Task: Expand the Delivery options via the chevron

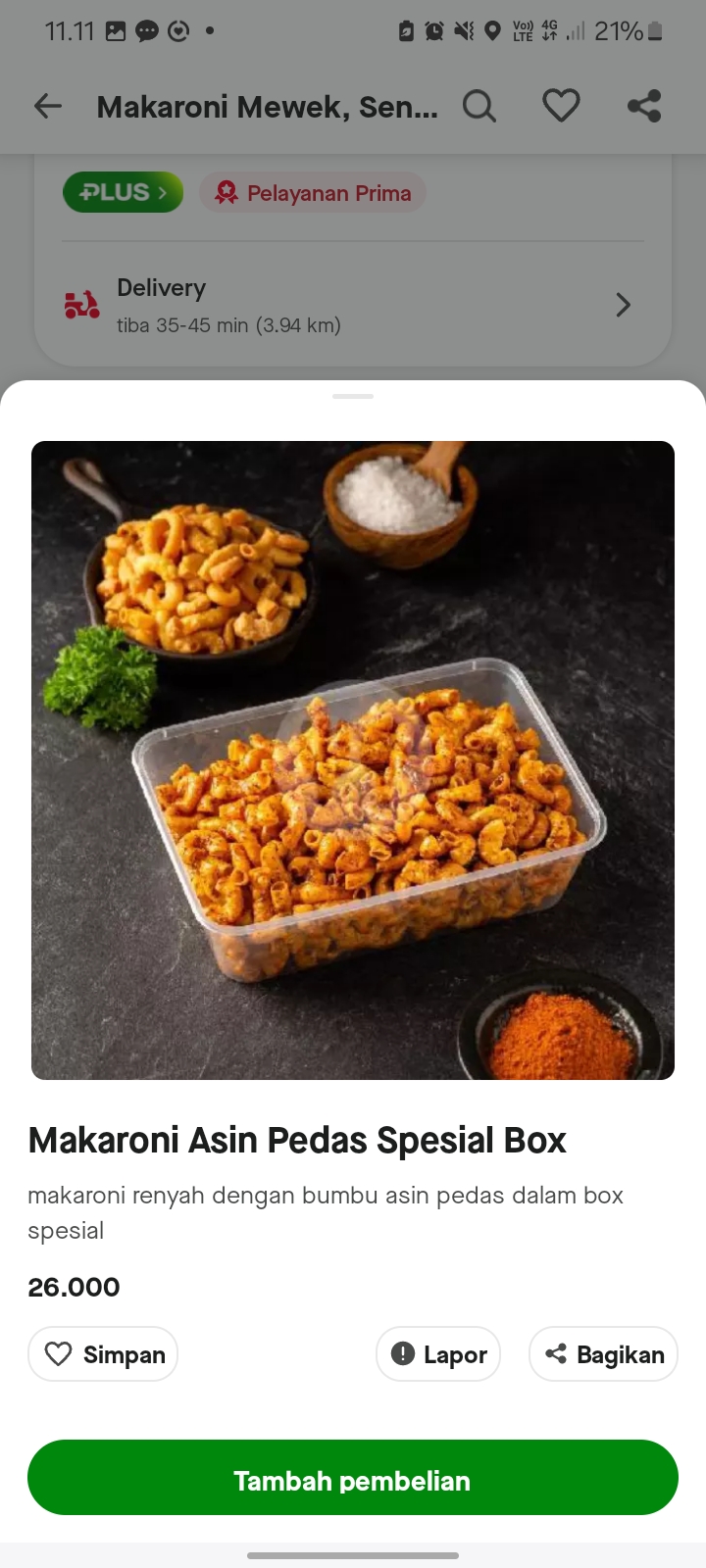Action: [x=623, y=305]
